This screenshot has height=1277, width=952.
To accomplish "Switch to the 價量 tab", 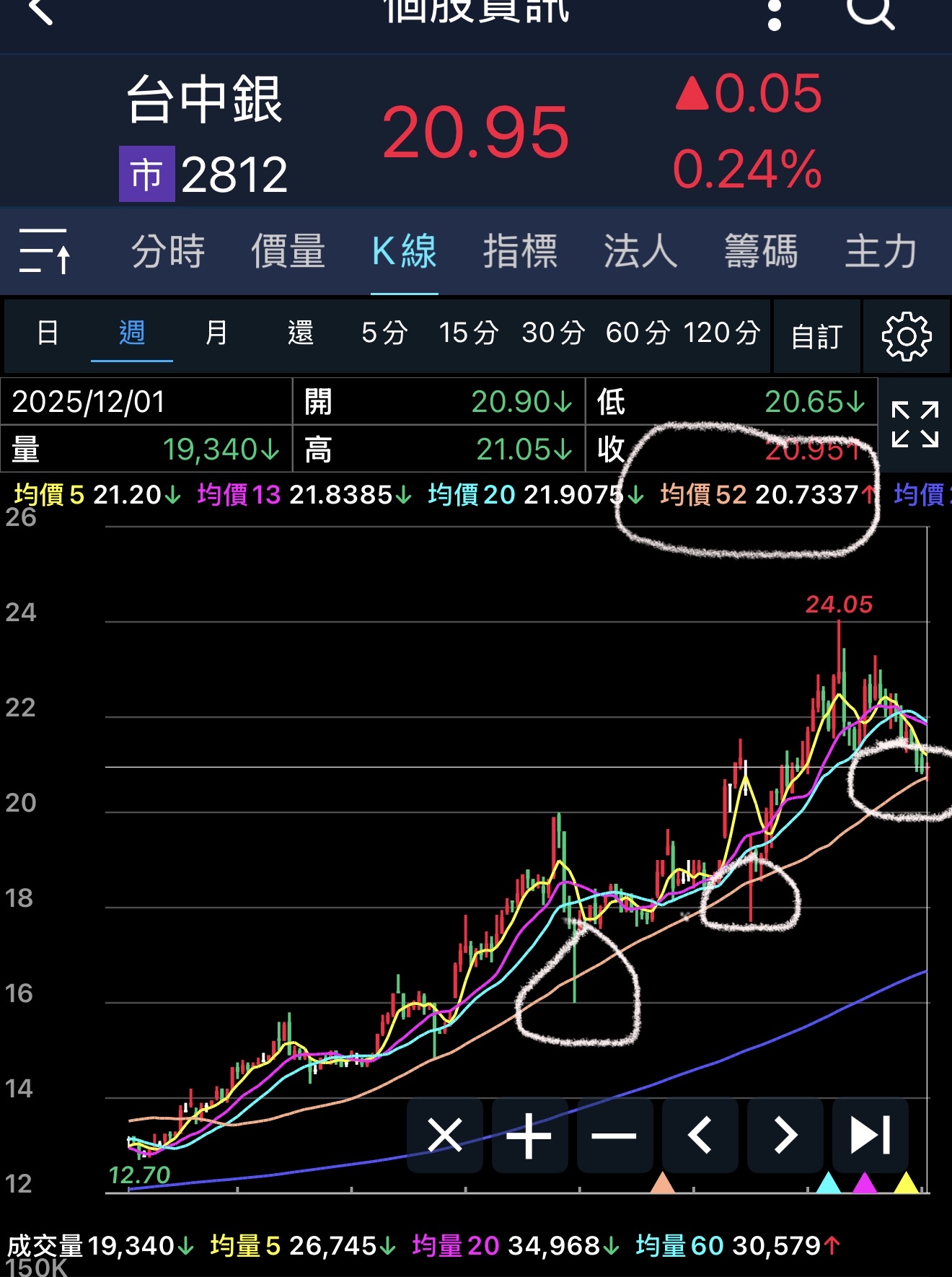I will [x=288, y=252].
